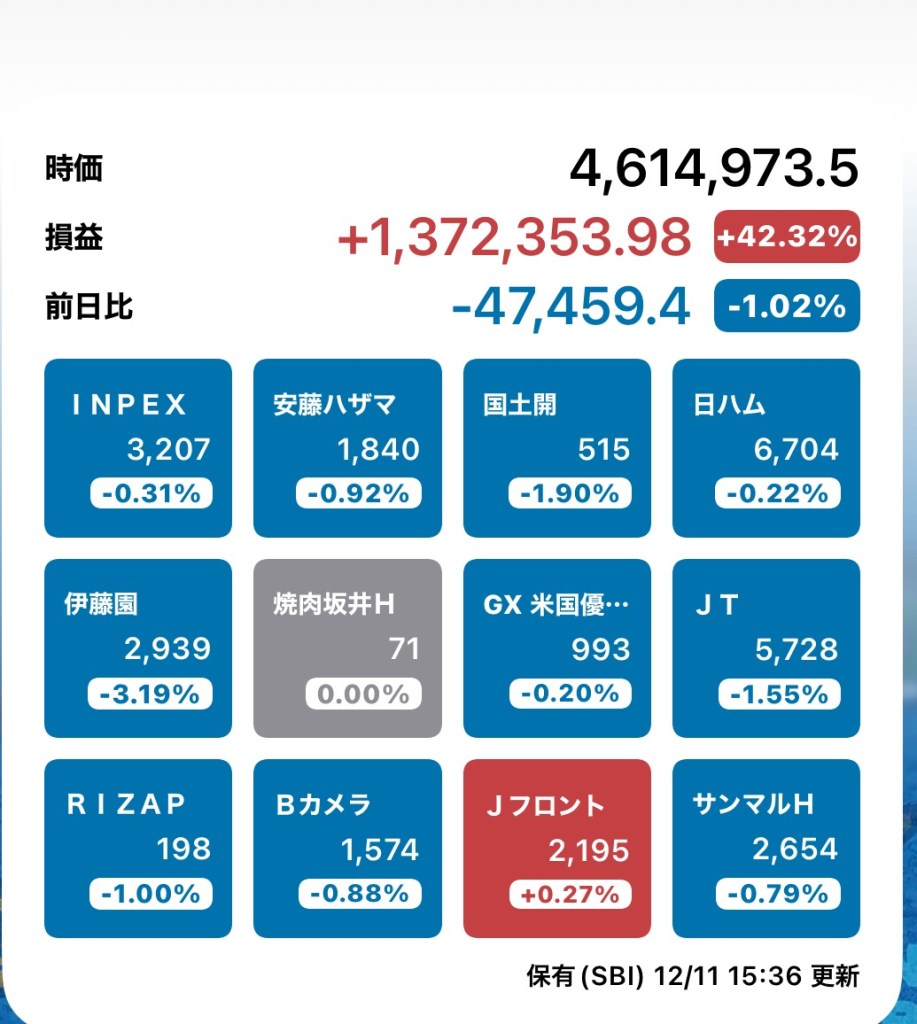The image size is (917, 1024).
Task: Tap the サンマルH stock tile
Action: click(766, 848)
